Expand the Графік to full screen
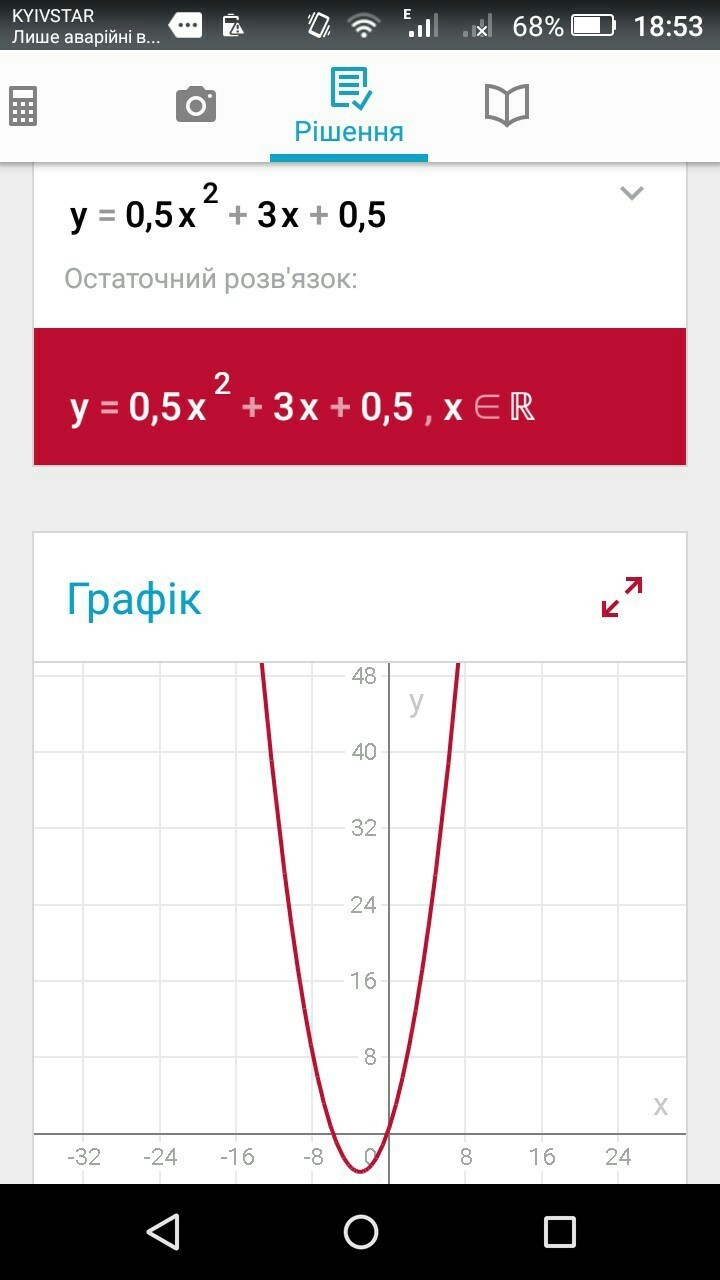 [x=622, y=597]
